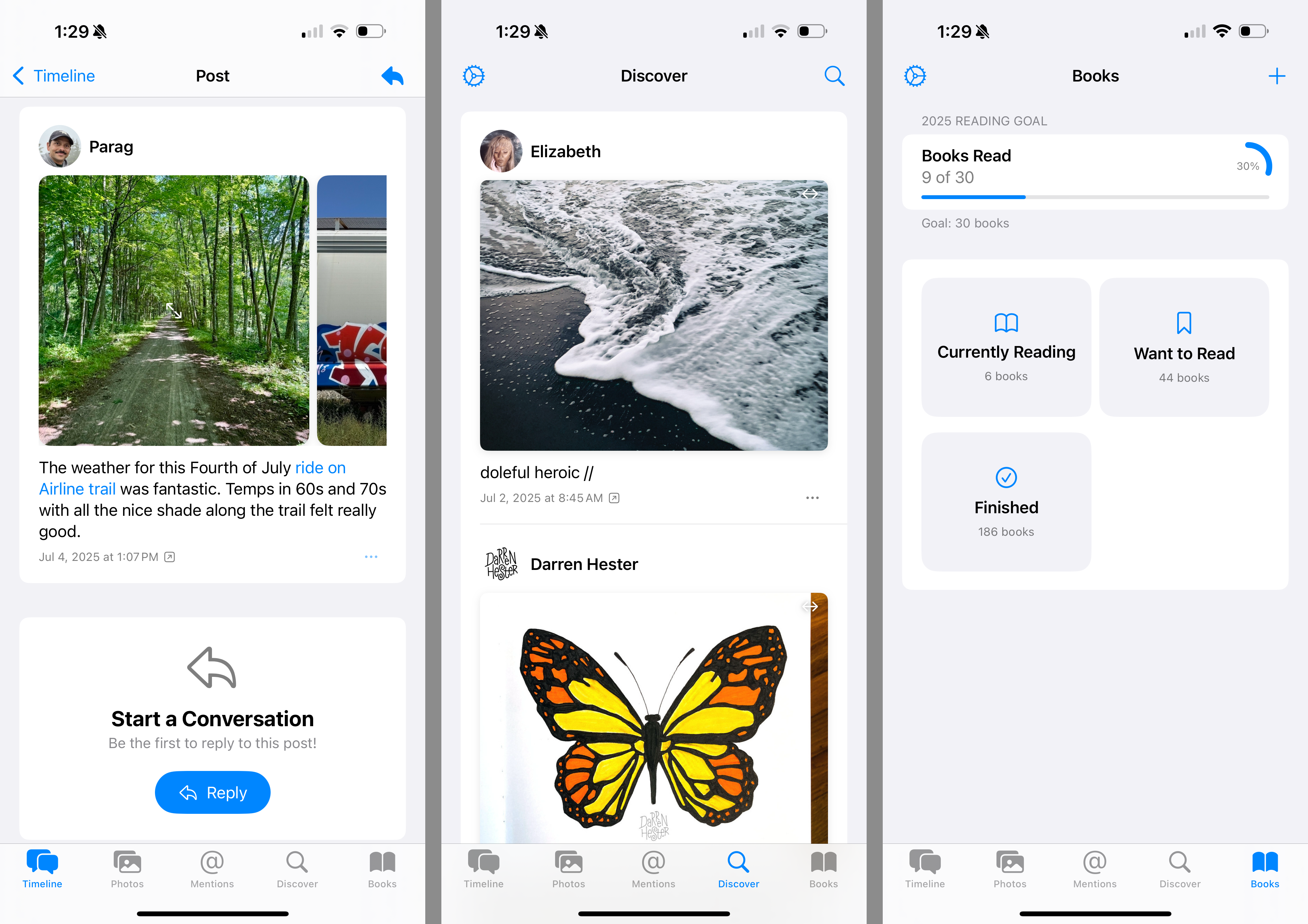
Task: Open the search icon on the Discover screen
Action: click(x=834, y=76)
